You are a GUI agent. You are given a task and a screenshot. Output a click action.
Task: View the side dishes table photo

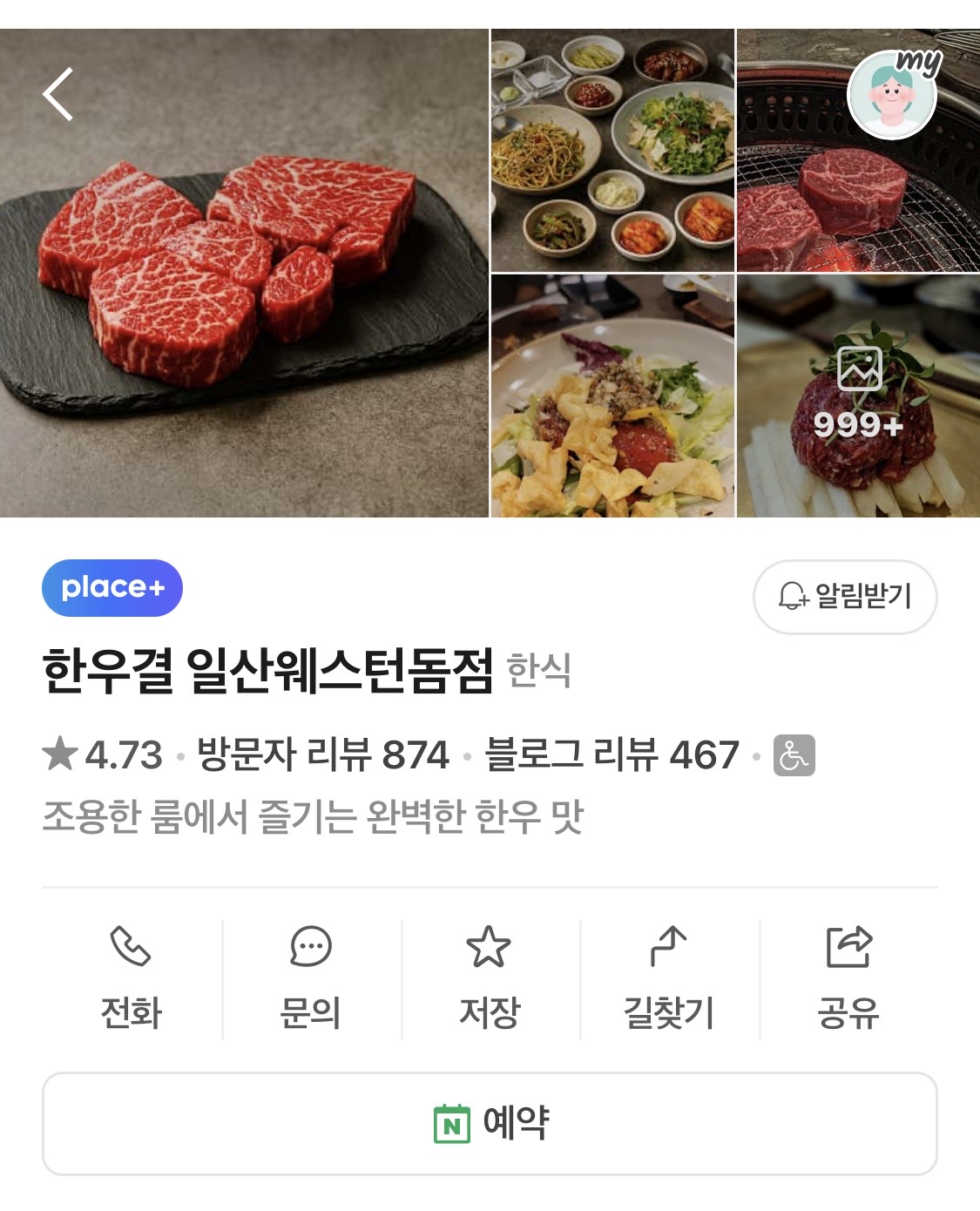click(x=612, y=150)
